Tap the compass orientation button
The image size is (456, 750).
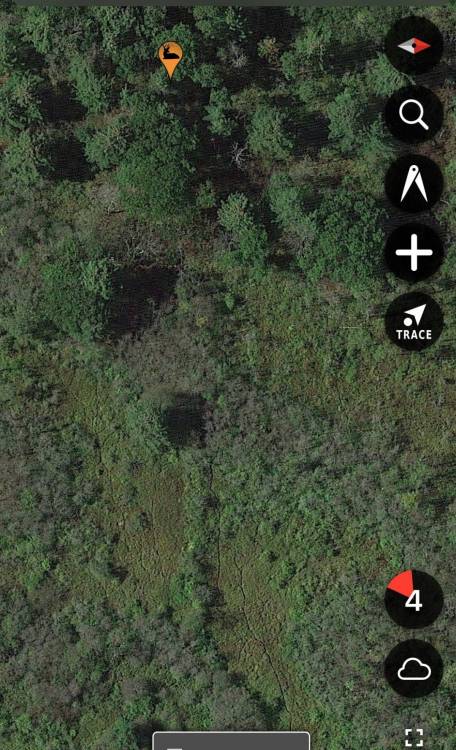pos(414,45)
